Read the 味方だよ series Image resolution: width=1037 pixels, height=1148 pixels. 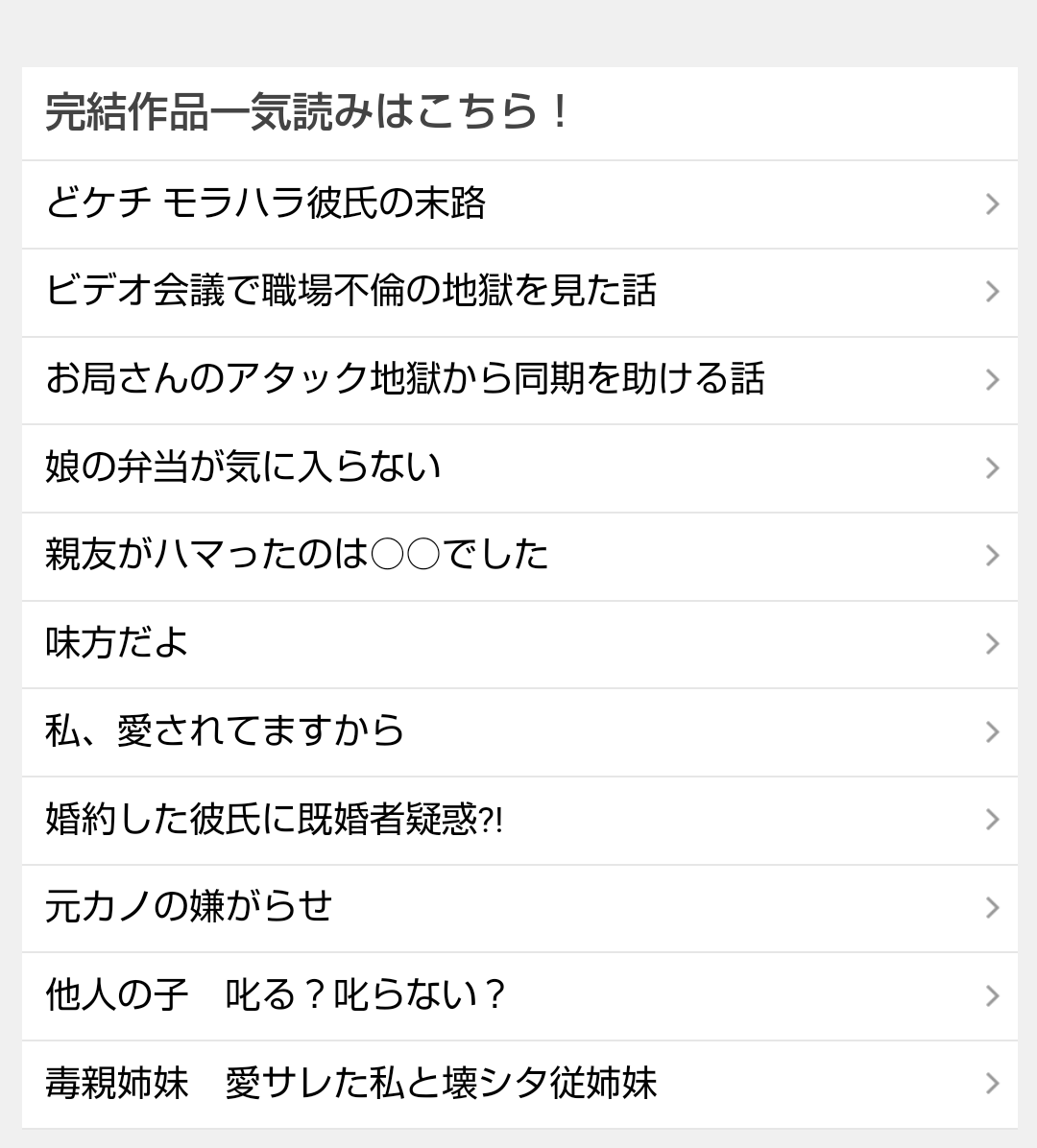pyautogui.click(x=518, y=644)
